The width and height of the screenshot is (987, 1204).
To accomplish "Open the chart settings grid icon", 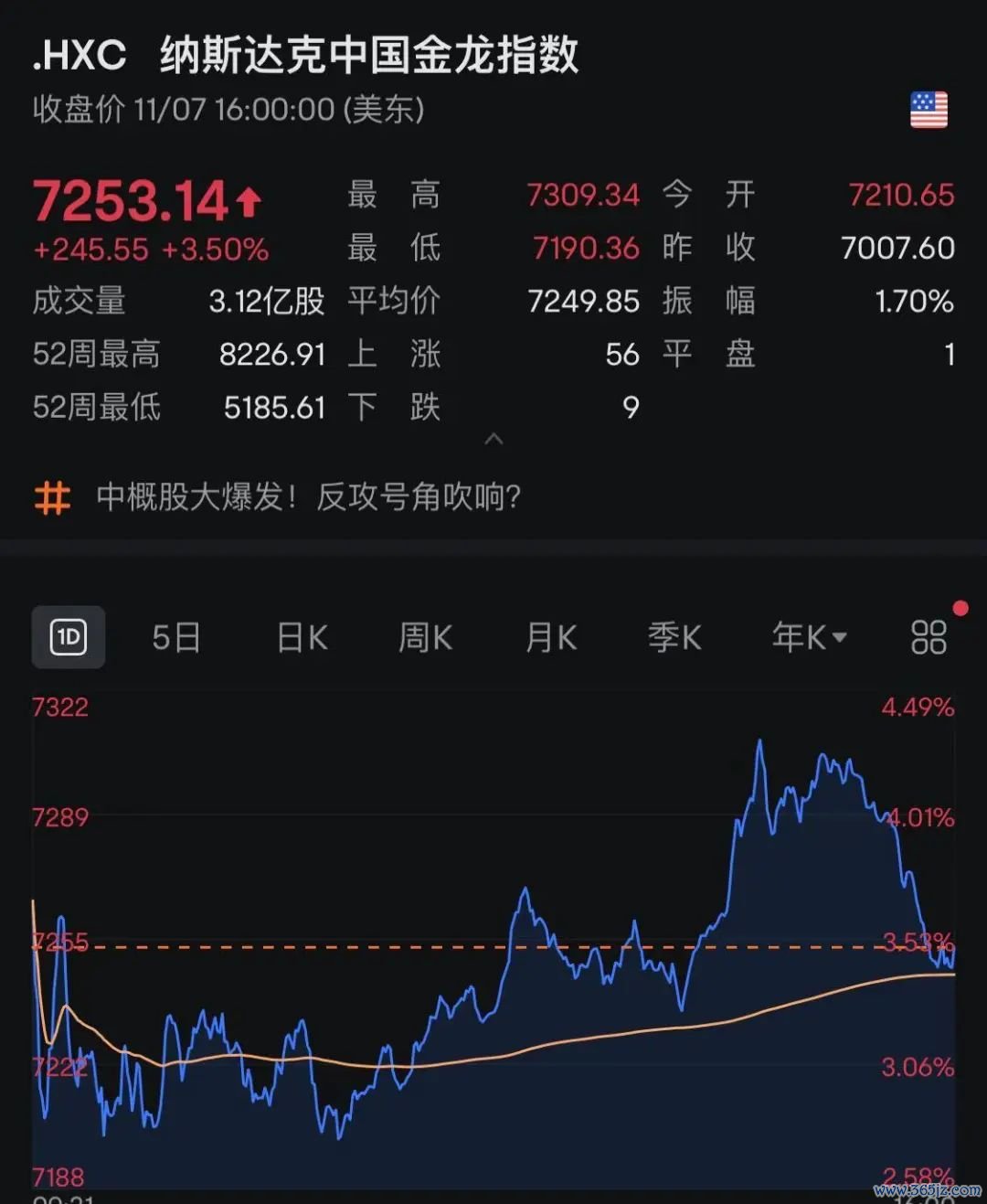I will click(929, 637).
